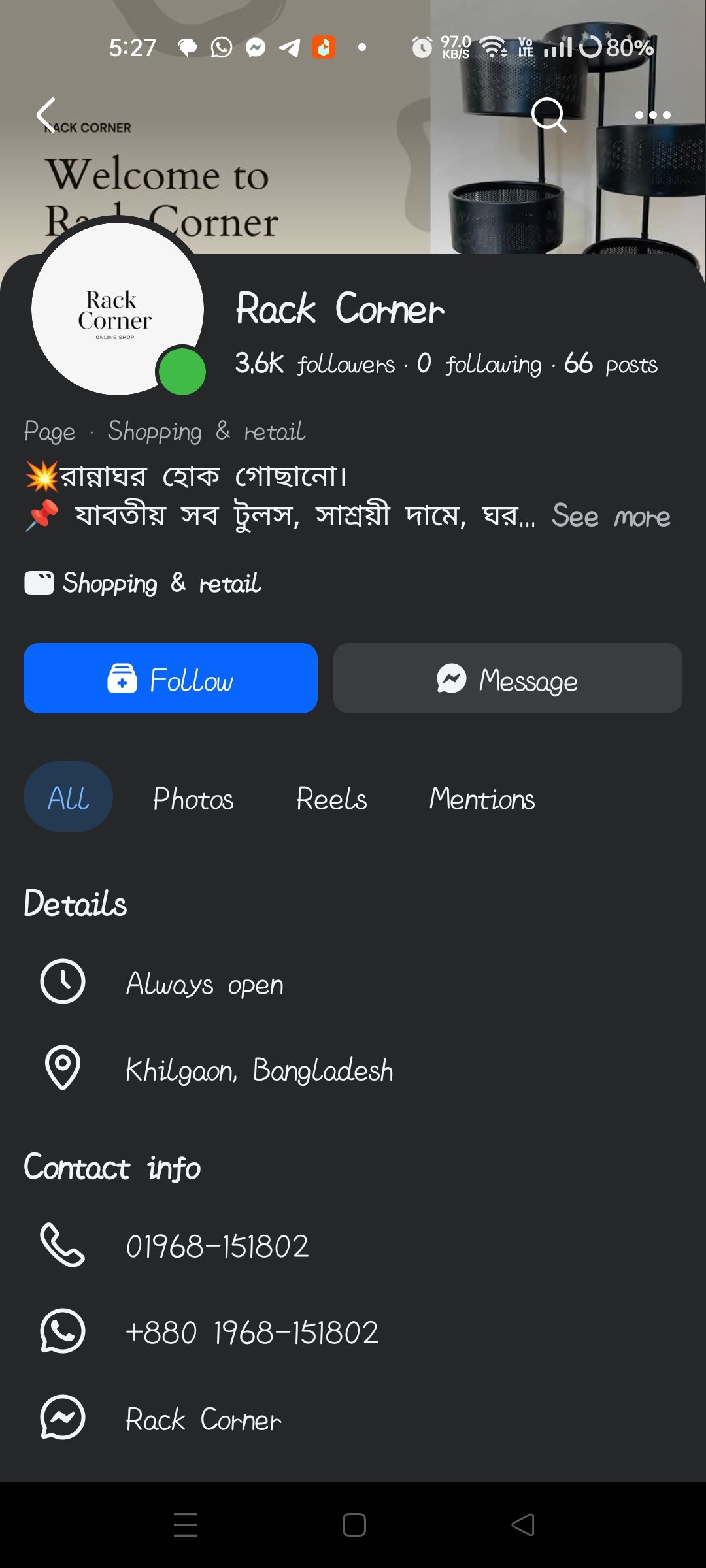Switch to the Photos tab
The height and width of the screenshot is (1568, 706).
coord(193,798)
